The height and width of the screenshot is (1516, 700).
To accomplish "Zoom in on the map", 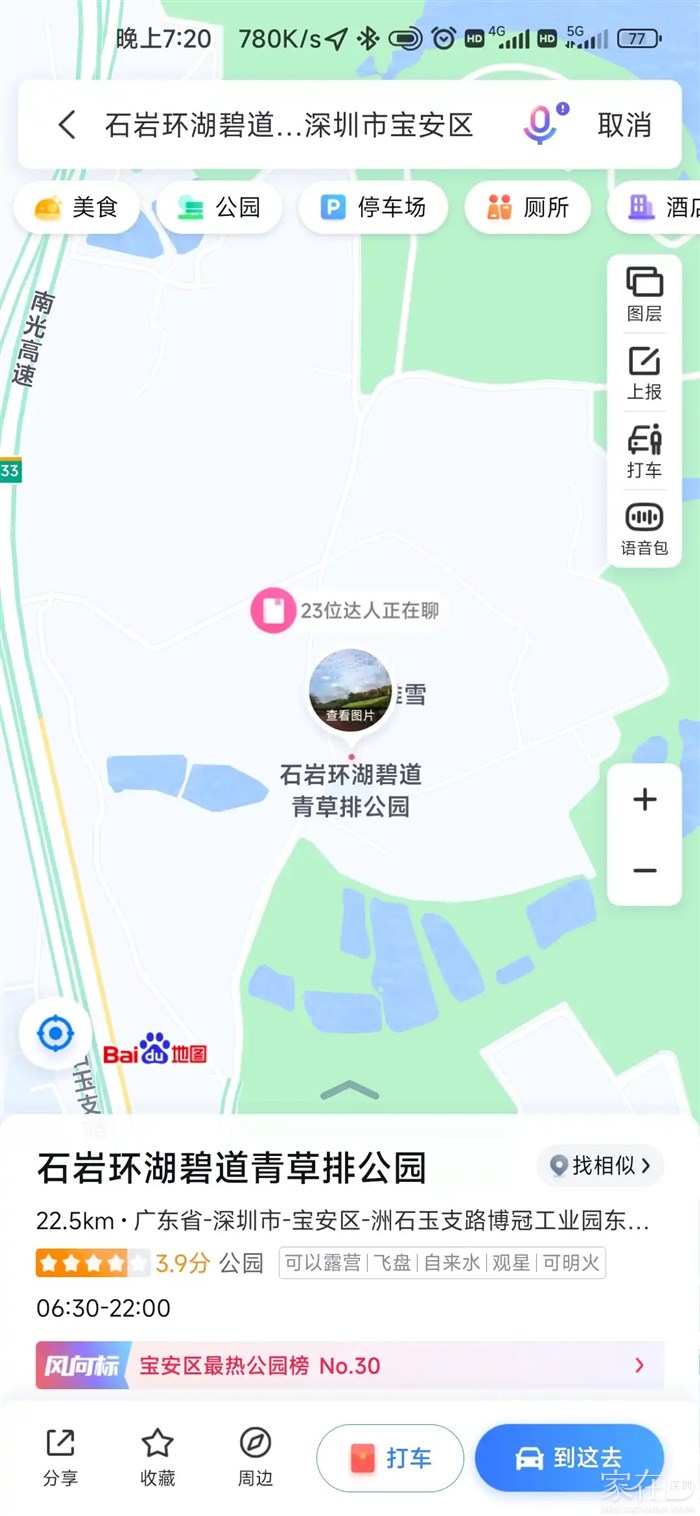I will [645, 799].
